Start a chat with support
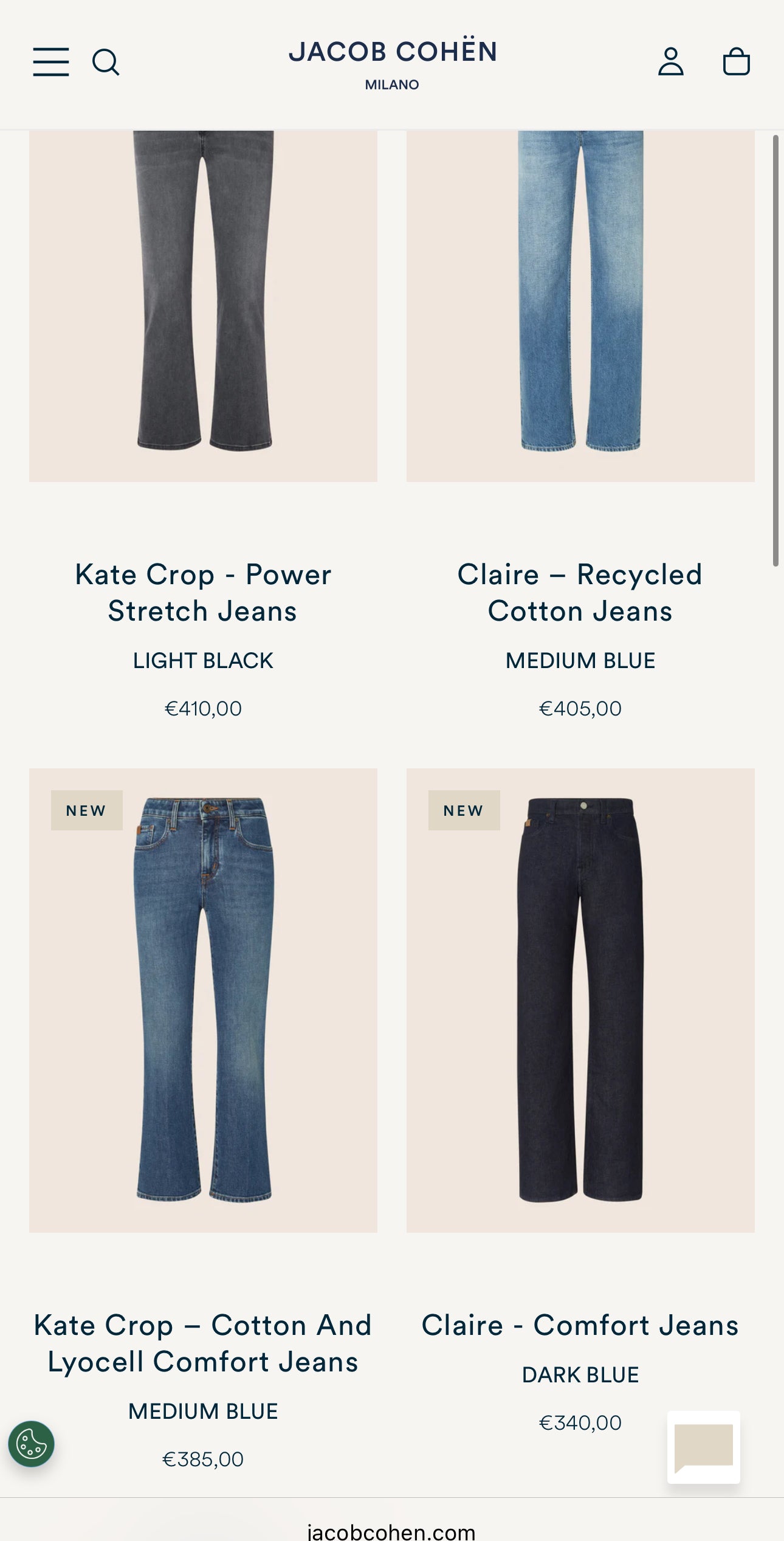This screenshot has width=784, height=1541. (x=704, y=1447)
